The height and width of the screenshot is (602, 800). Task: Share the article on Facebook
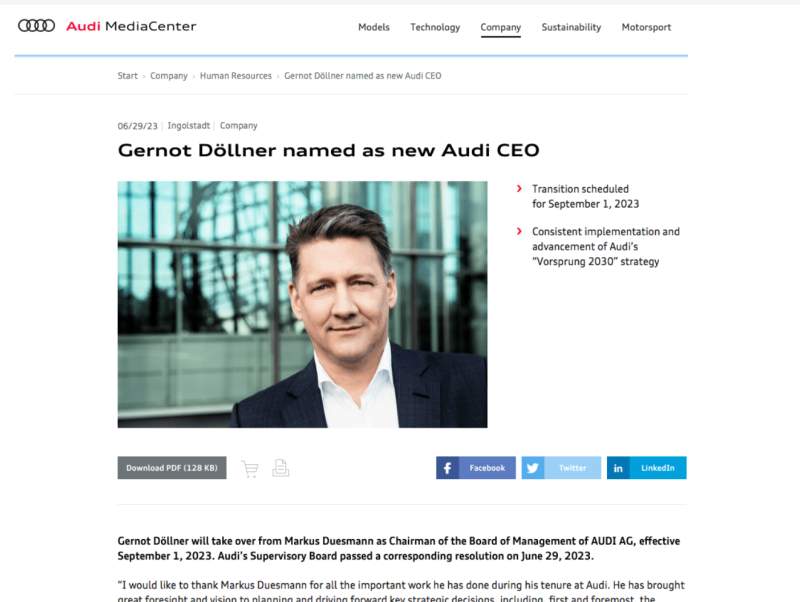(476, 468)
